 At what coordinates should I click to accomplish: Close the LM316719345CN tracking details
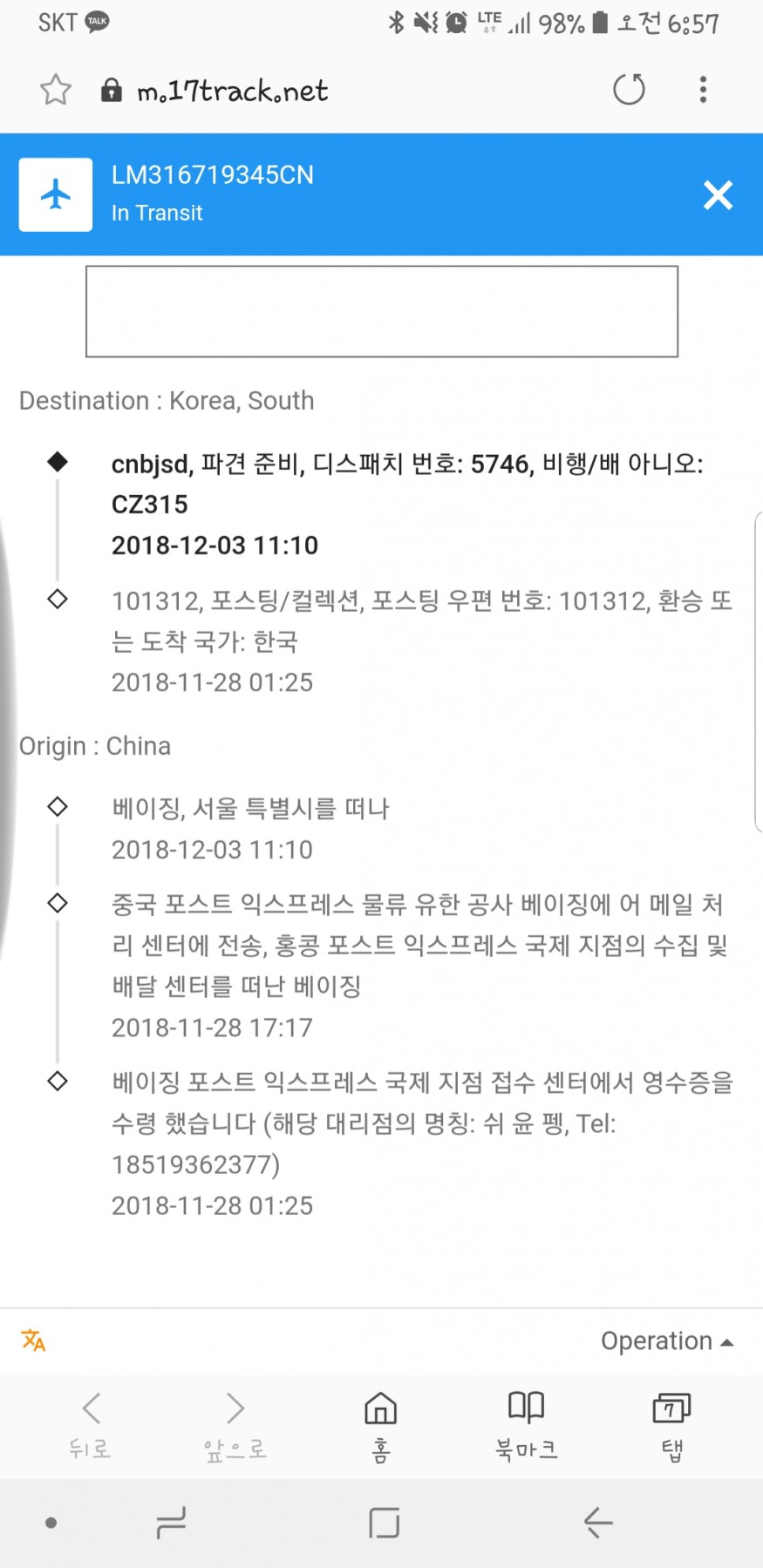click(x=718, y=195)
